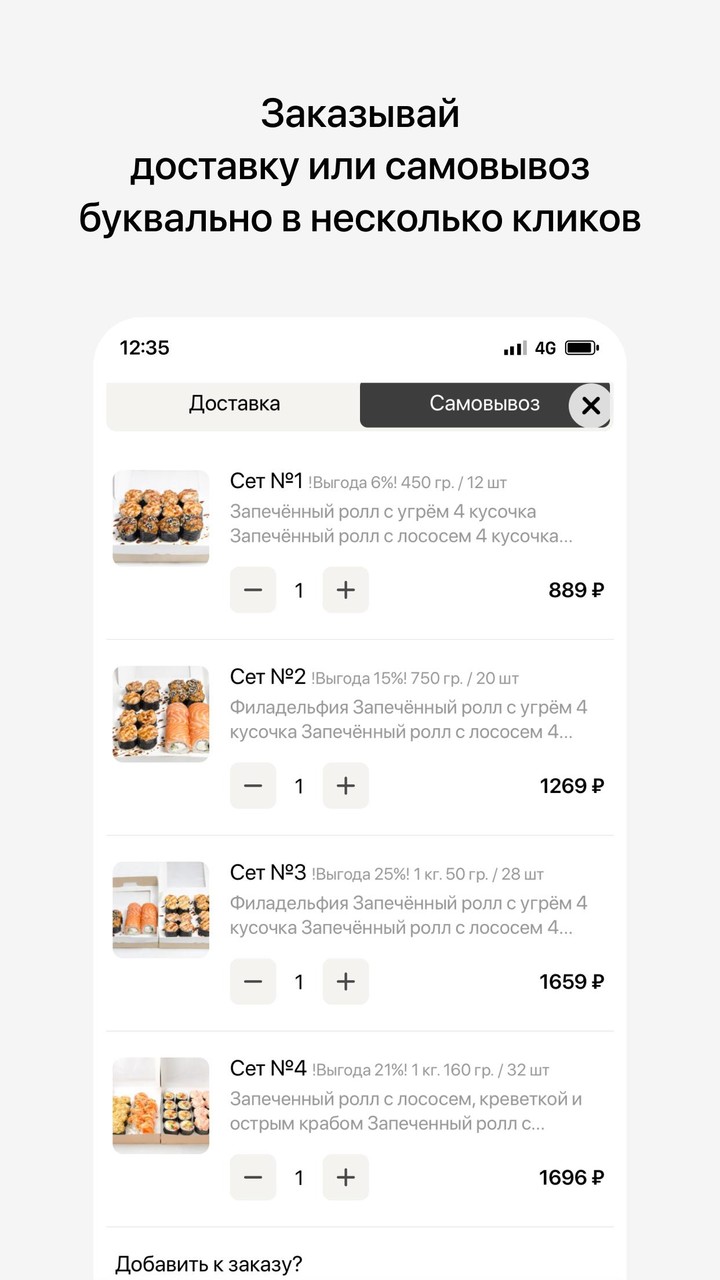The width and height of the screenshot is (720, 1280).
Task: Open photo thumbnail of Сет №1
Action: [x=161, y=517]
